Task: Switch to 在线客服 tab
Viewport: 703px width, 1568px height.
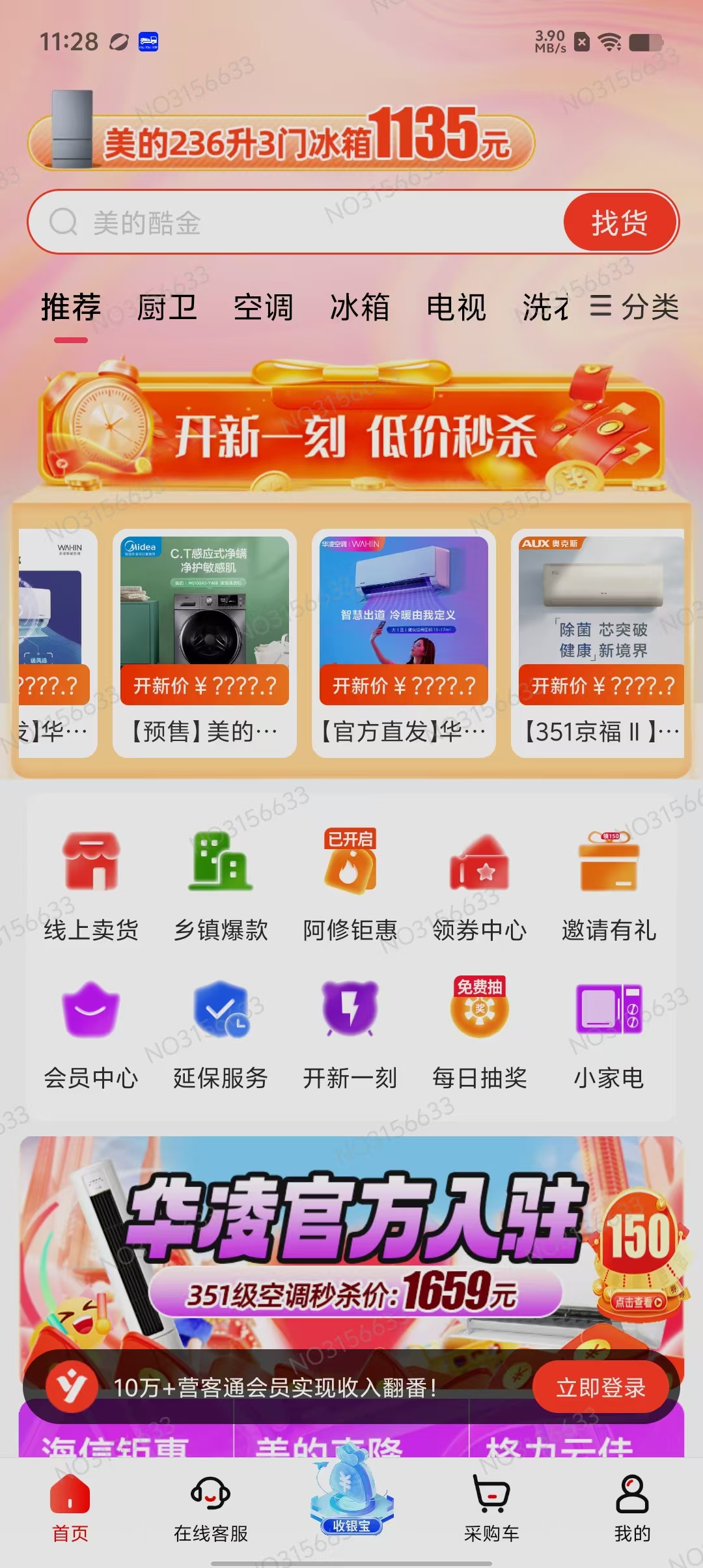Action: [211, 1508]
